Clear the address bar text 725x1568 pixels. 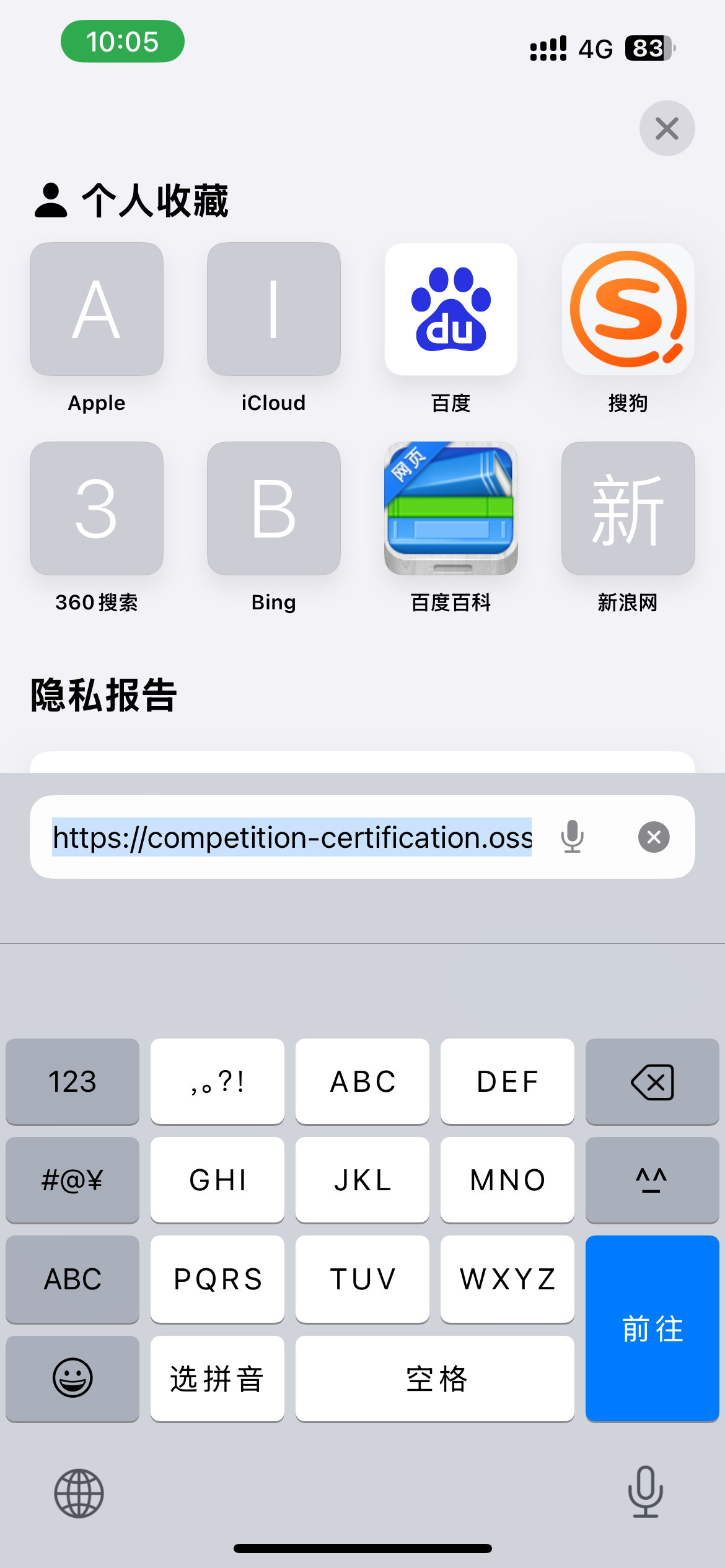(654, 837)
